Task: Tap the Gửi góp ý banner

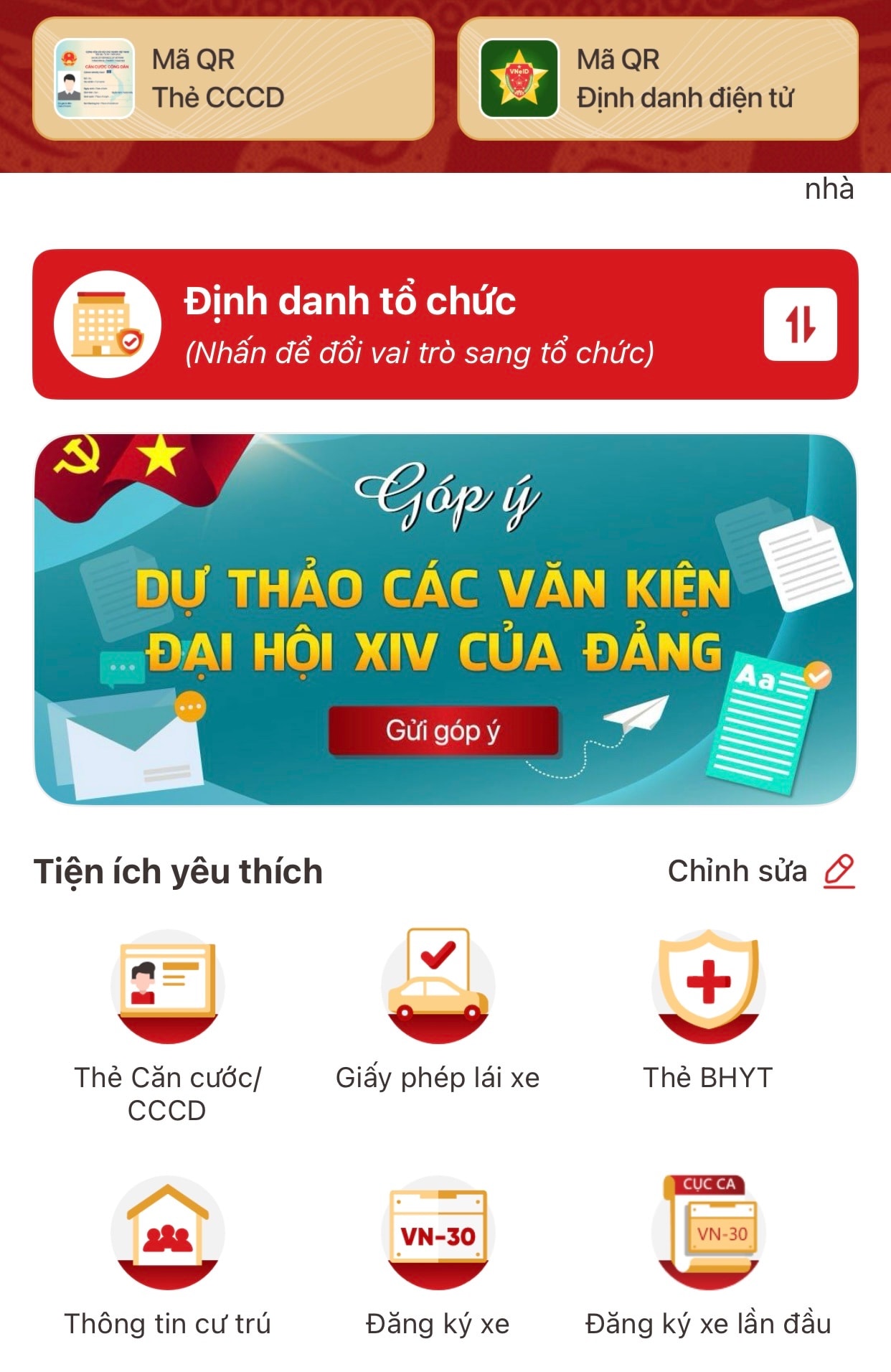Action: point(443,730)
